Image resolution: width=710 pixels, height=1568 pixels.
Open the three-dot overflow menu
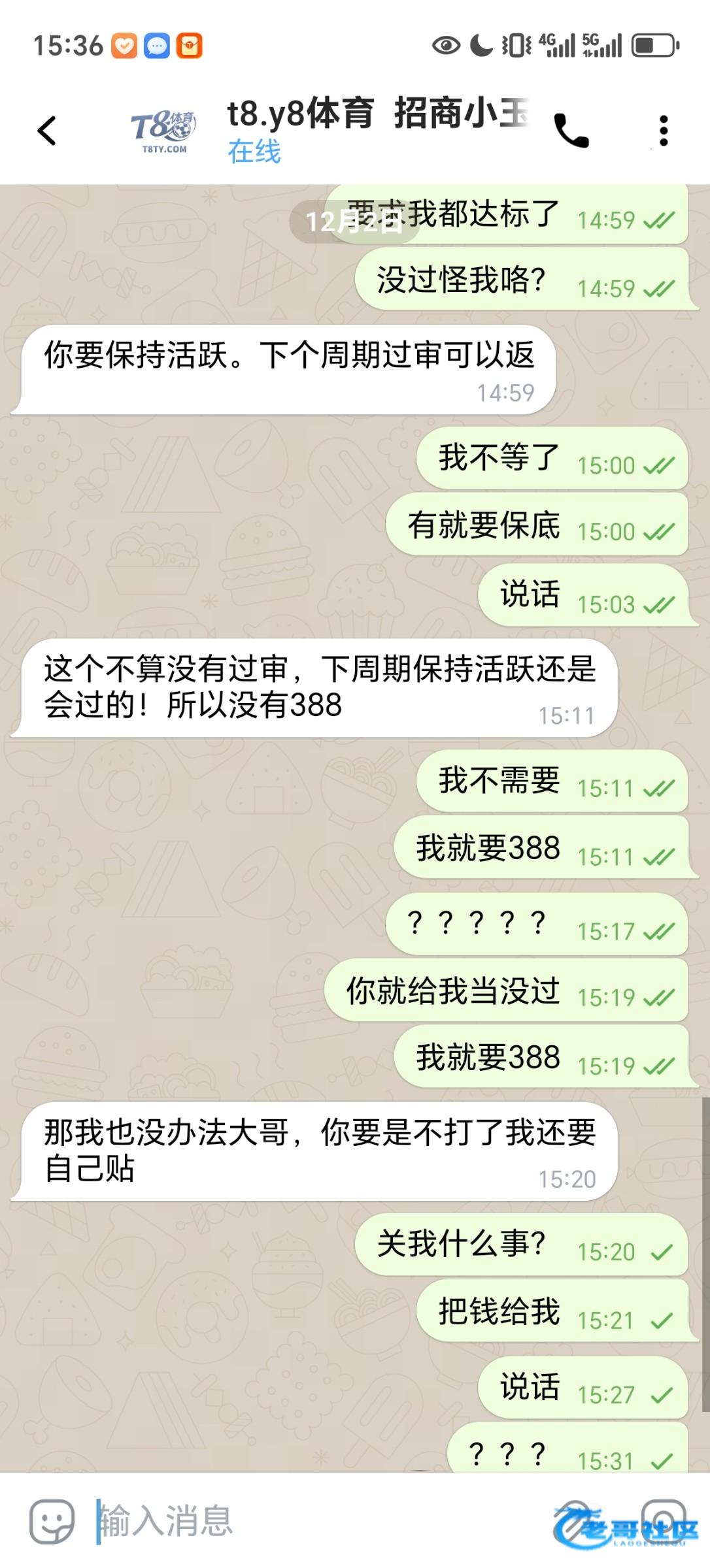pyautogui.click(x=663, y=131)
